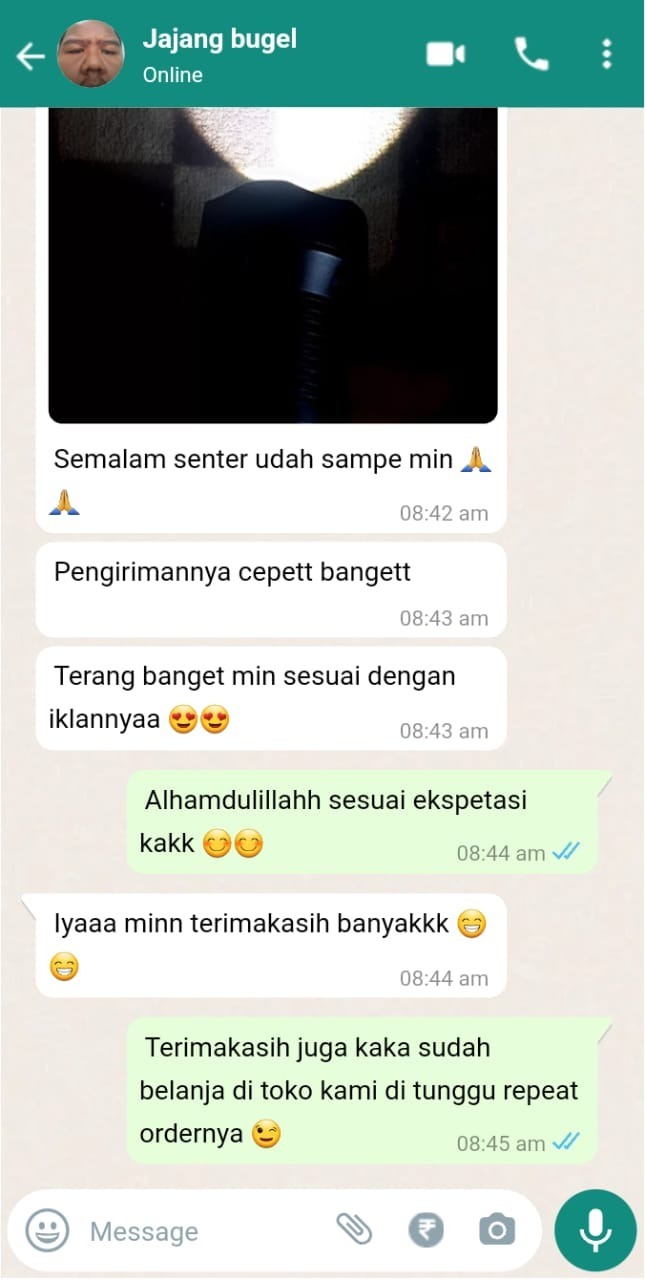
Task: Open the emoji picker
Action: 46,1229
